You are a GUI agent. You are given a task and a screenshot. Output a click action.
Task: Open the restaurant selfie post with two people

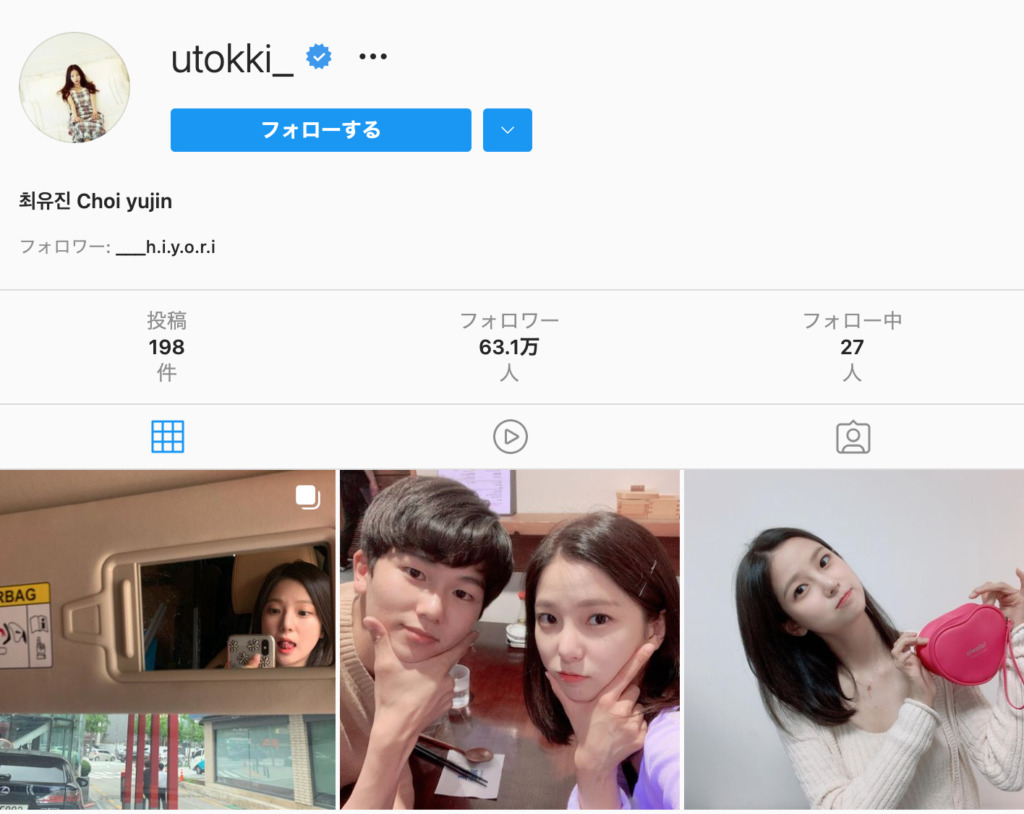[510, 640]
